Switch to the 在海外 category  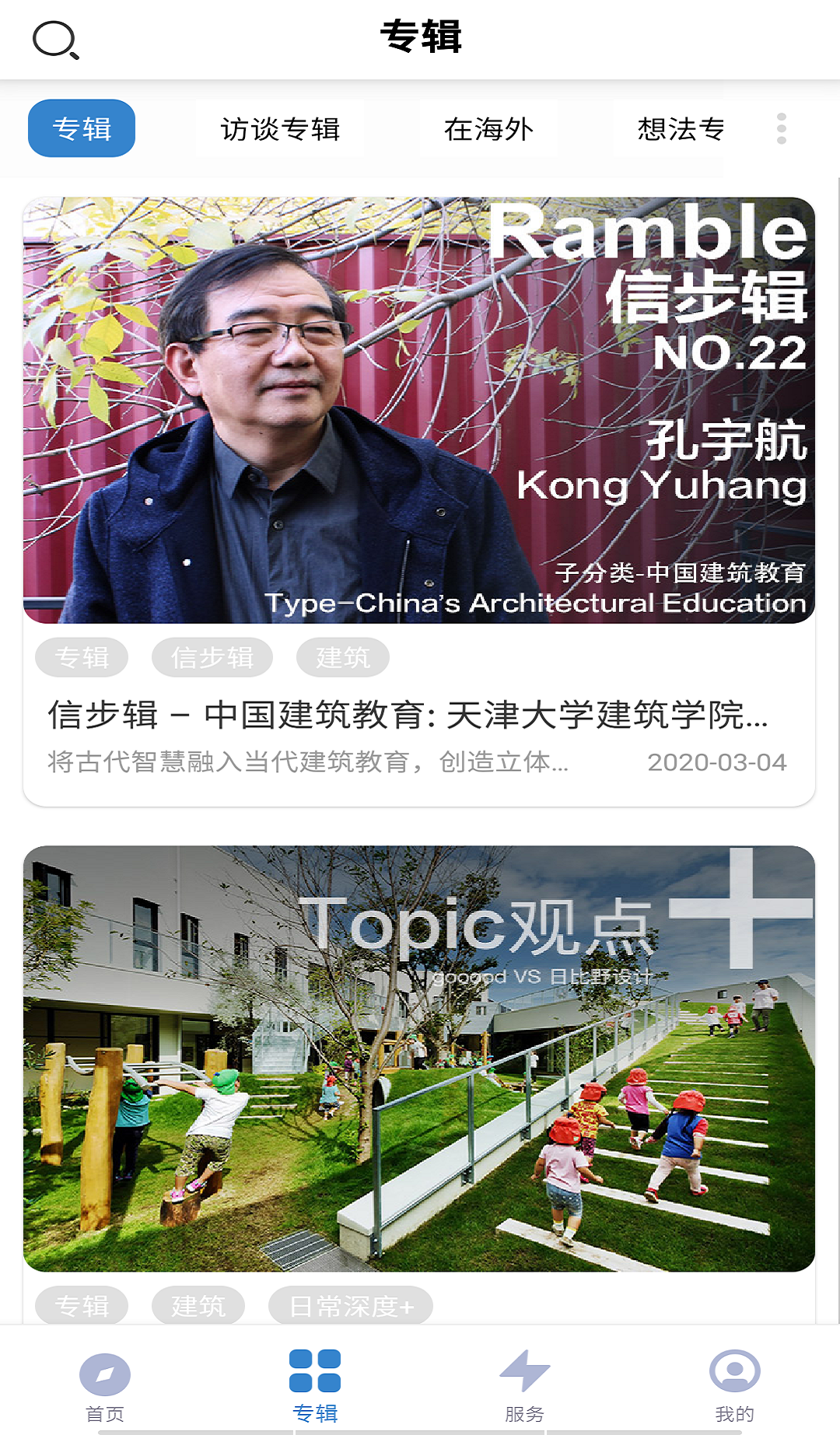488,129
